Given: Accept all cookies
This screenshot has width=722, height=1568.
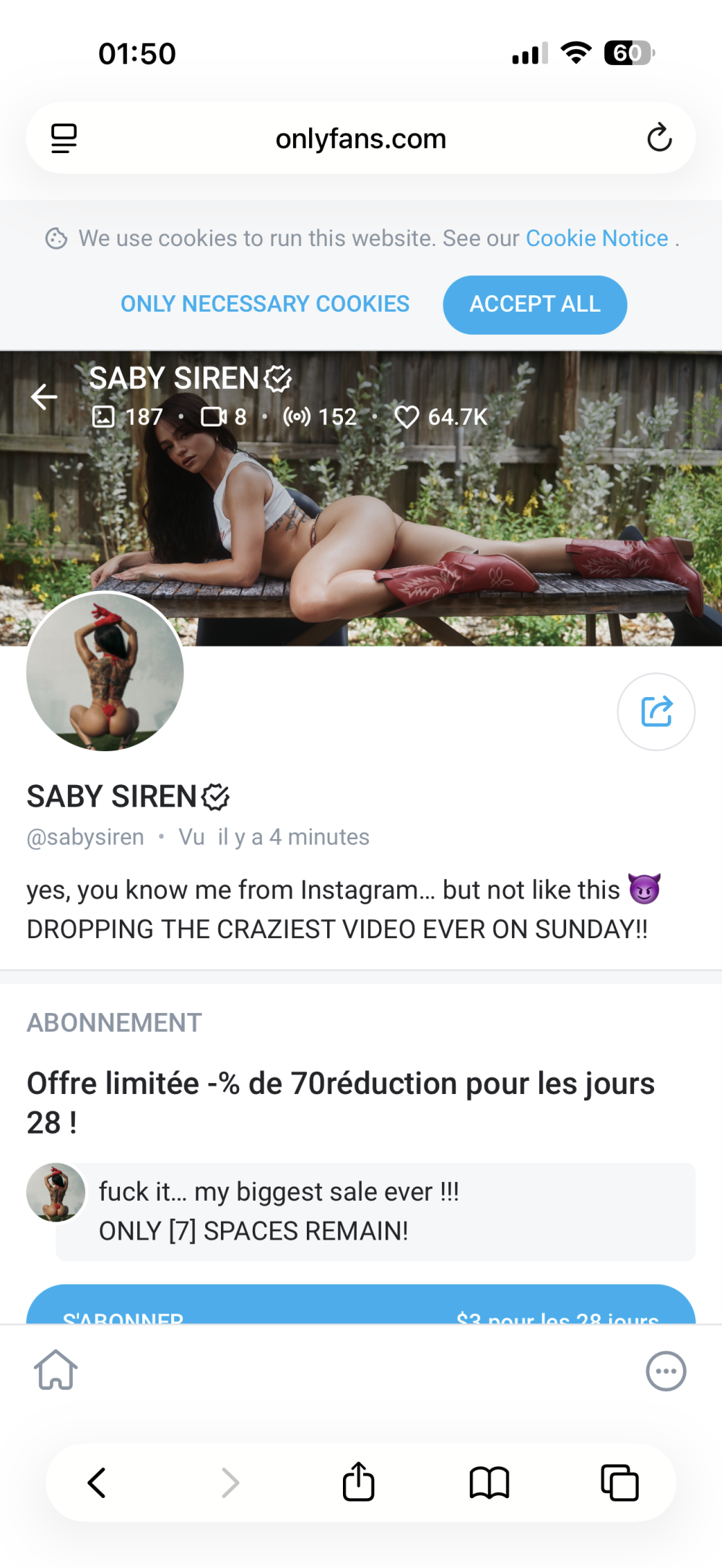Looking at the screenshot, I should (x=534, y=305).
